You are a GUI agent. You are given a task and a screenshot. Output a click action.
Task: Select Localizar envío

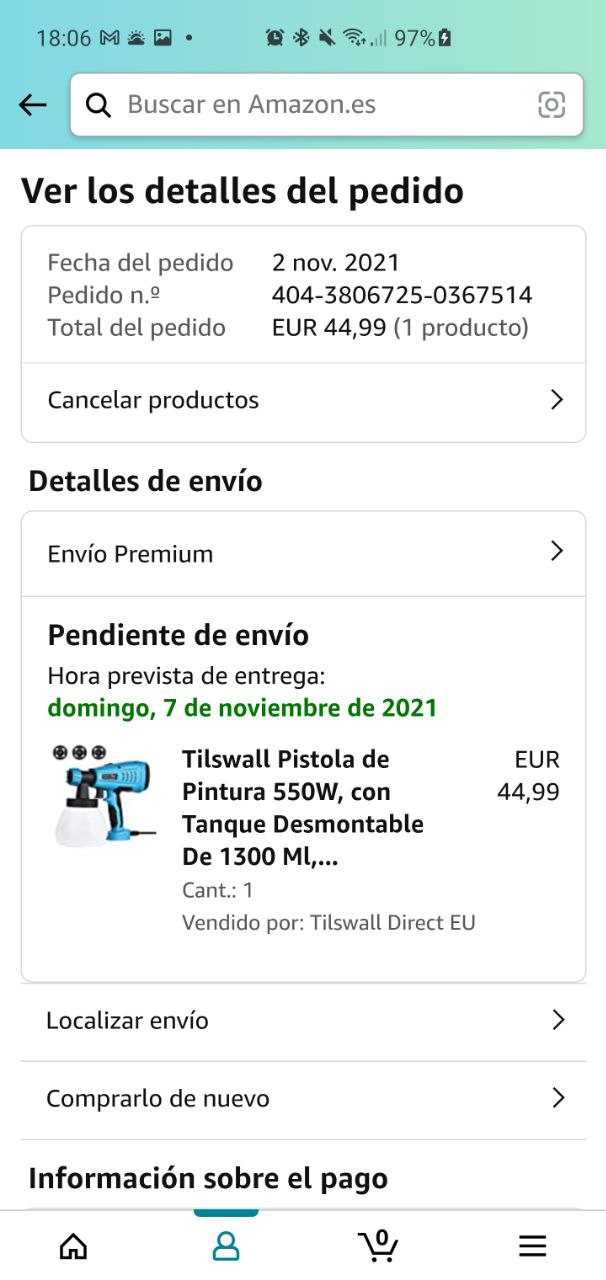(x=303, y=1021)
